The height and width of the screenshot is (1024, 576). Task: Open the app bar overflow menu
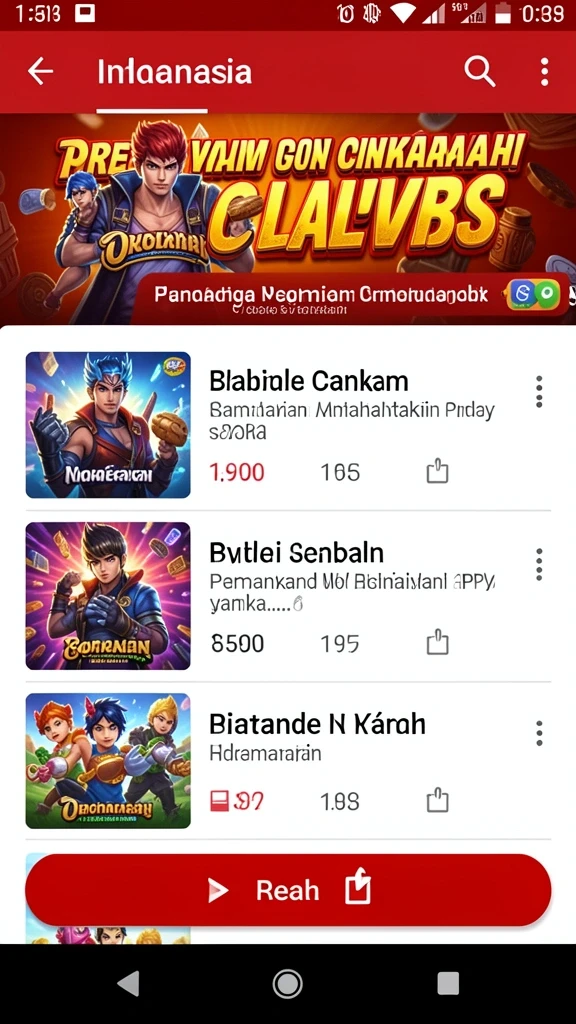point(544,72)
